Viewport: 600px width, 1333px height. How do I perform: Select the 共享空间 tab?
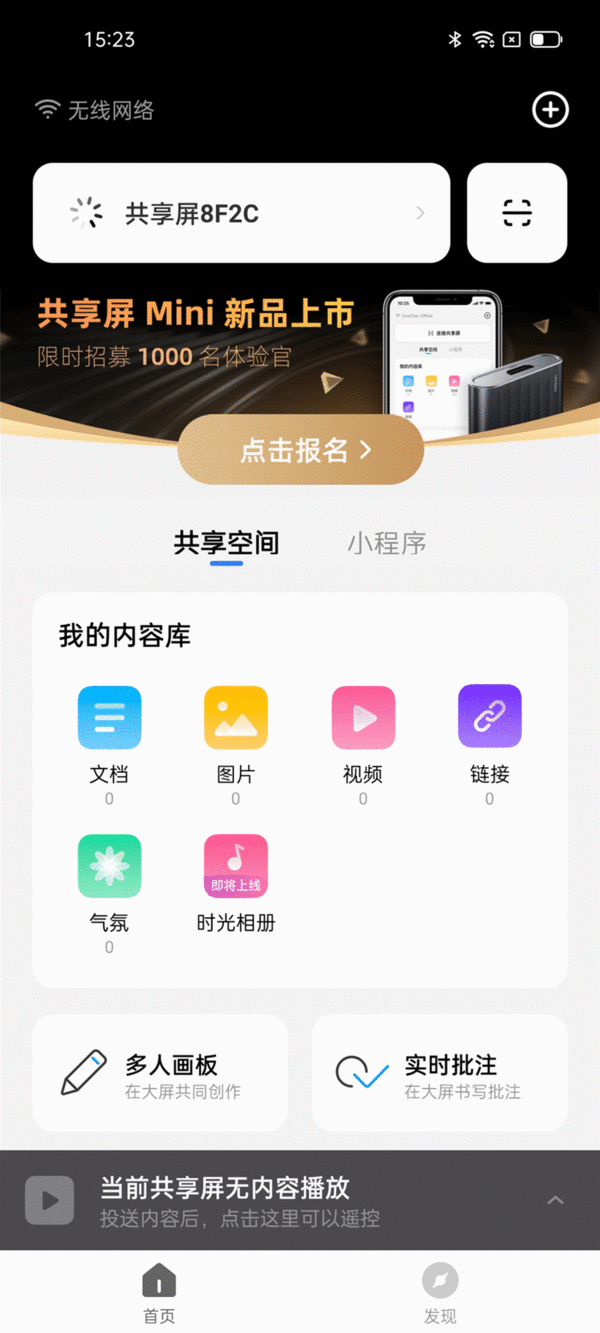(226, 543)
